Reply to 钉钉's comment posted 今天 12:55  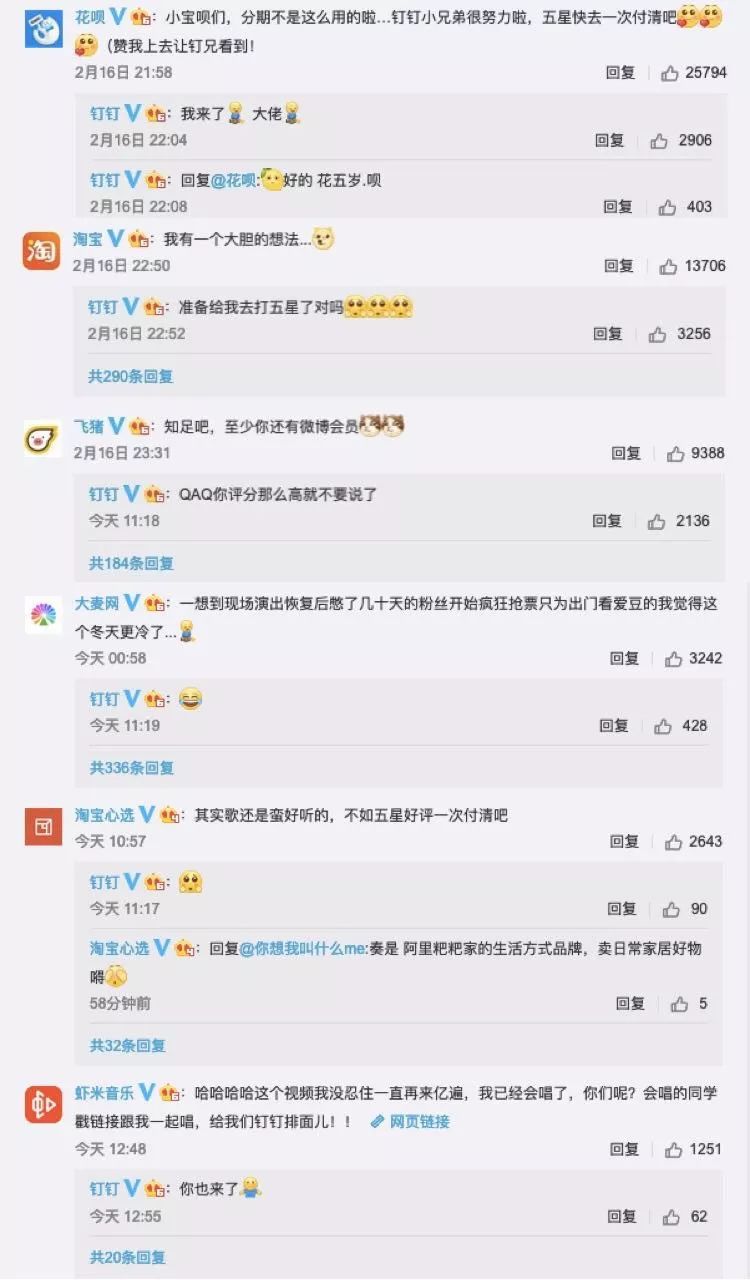[x=622, y=1217]
